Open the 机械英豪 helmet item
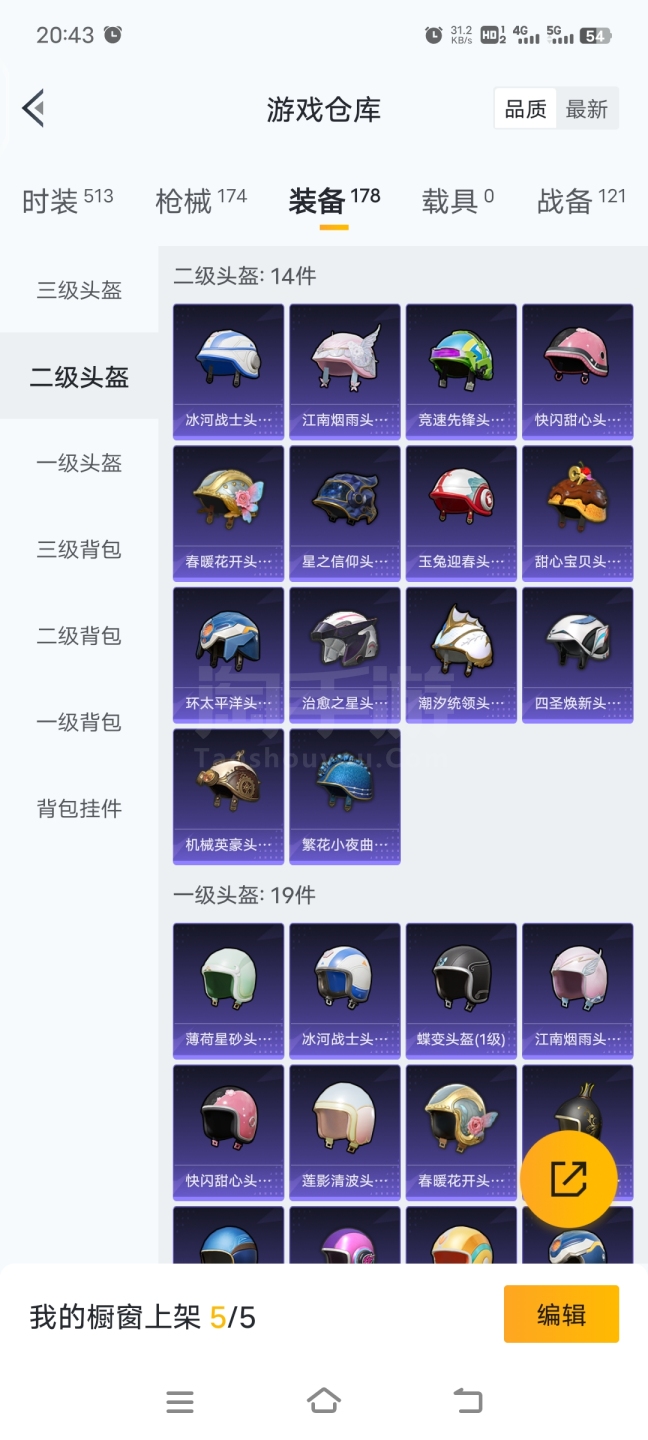Viewport: 648px width, 1440px height. coord(228,795)
